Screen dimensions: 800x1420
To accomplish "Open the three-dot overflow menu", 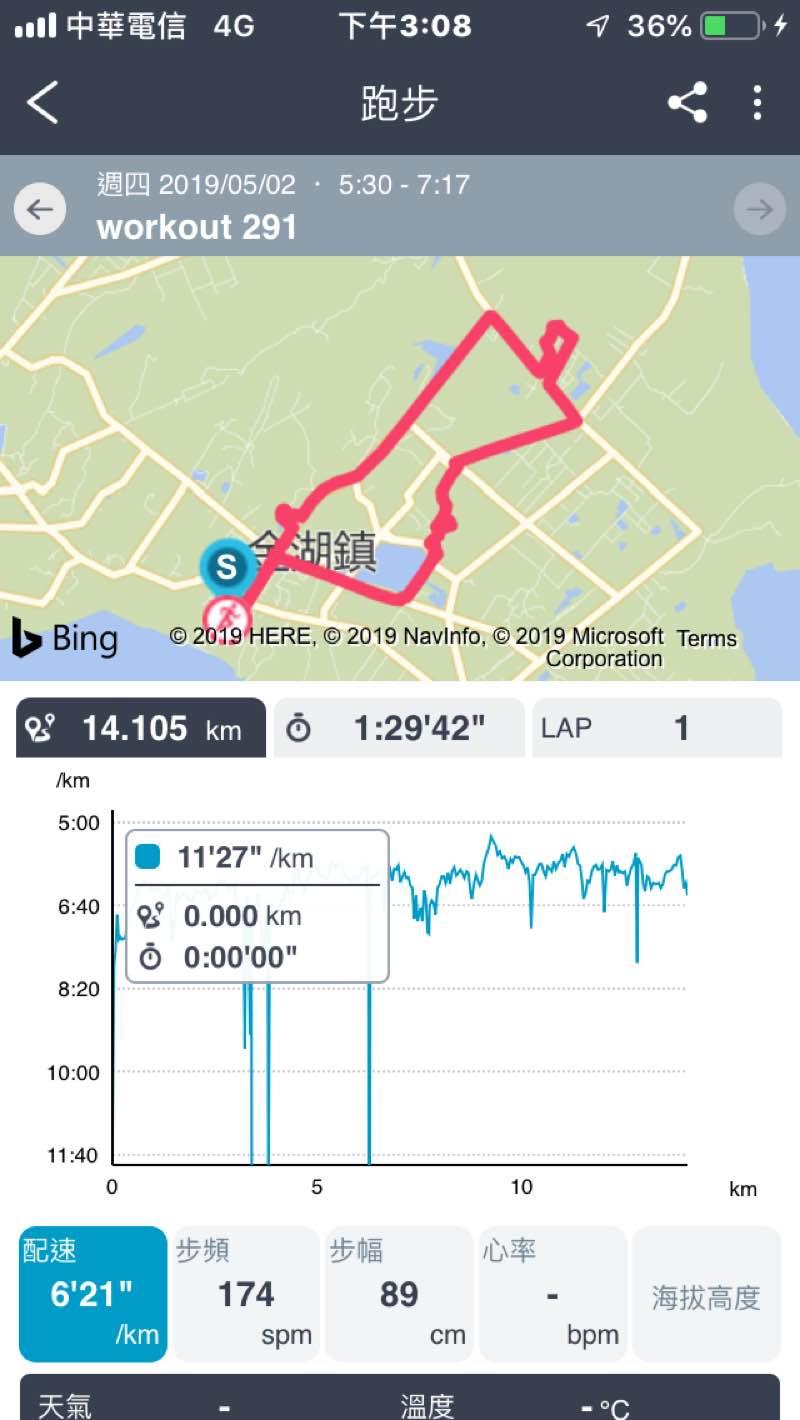I will point(757,103).
